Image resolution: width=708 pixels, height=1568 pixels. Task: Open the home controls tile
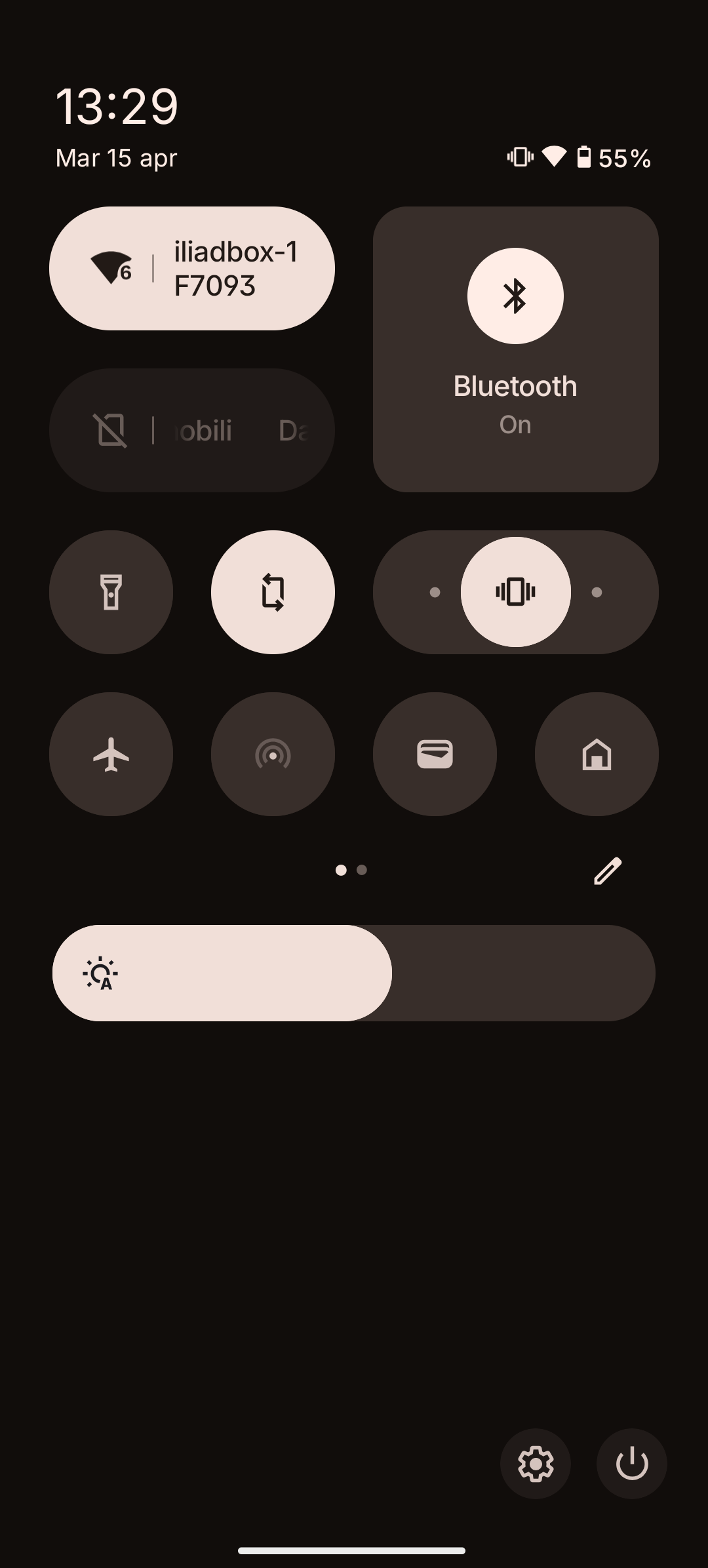[x=597, y=754]
